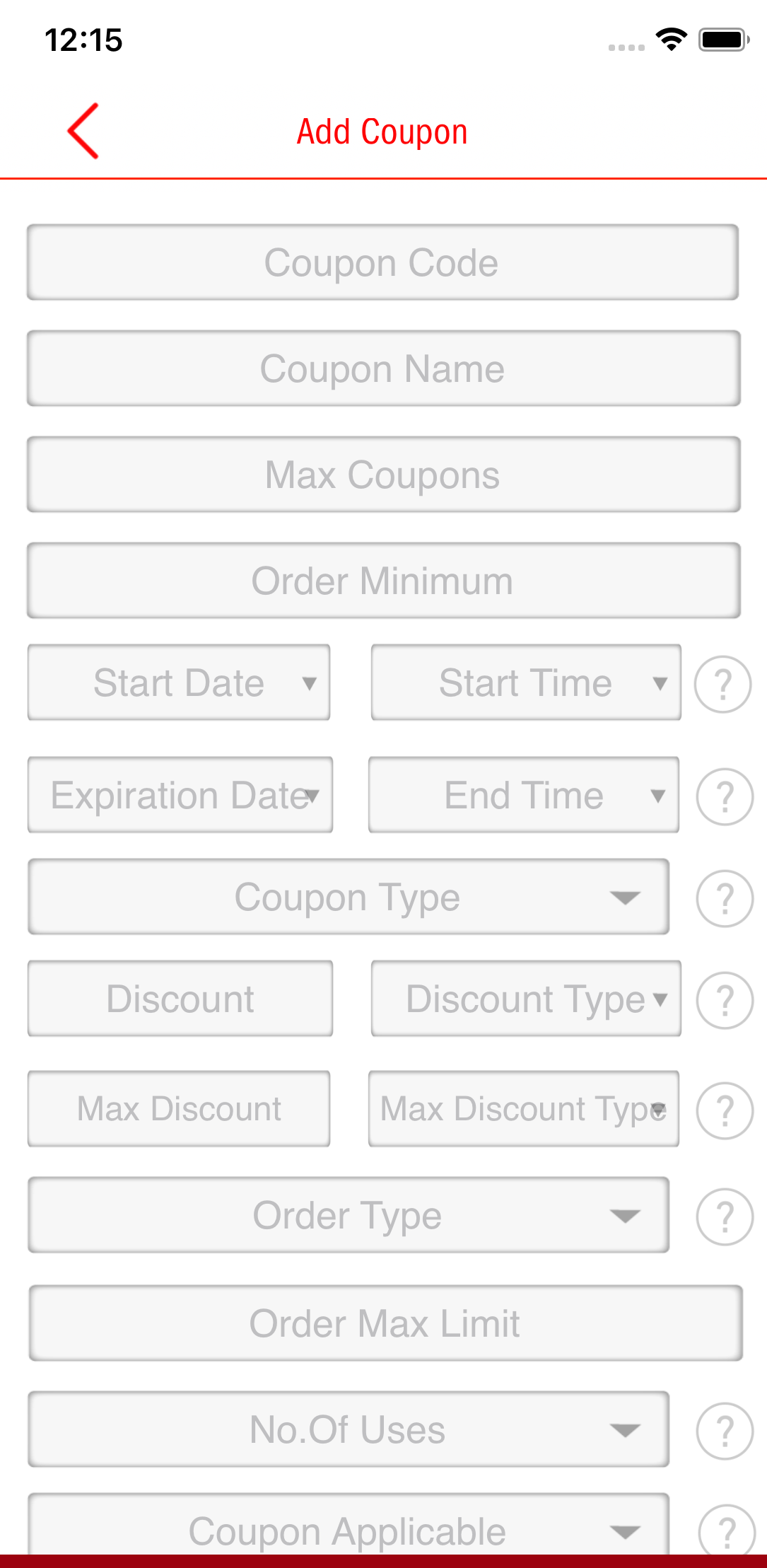
Task: Tap the Order Minimum field
Action: tap(383, 581)
